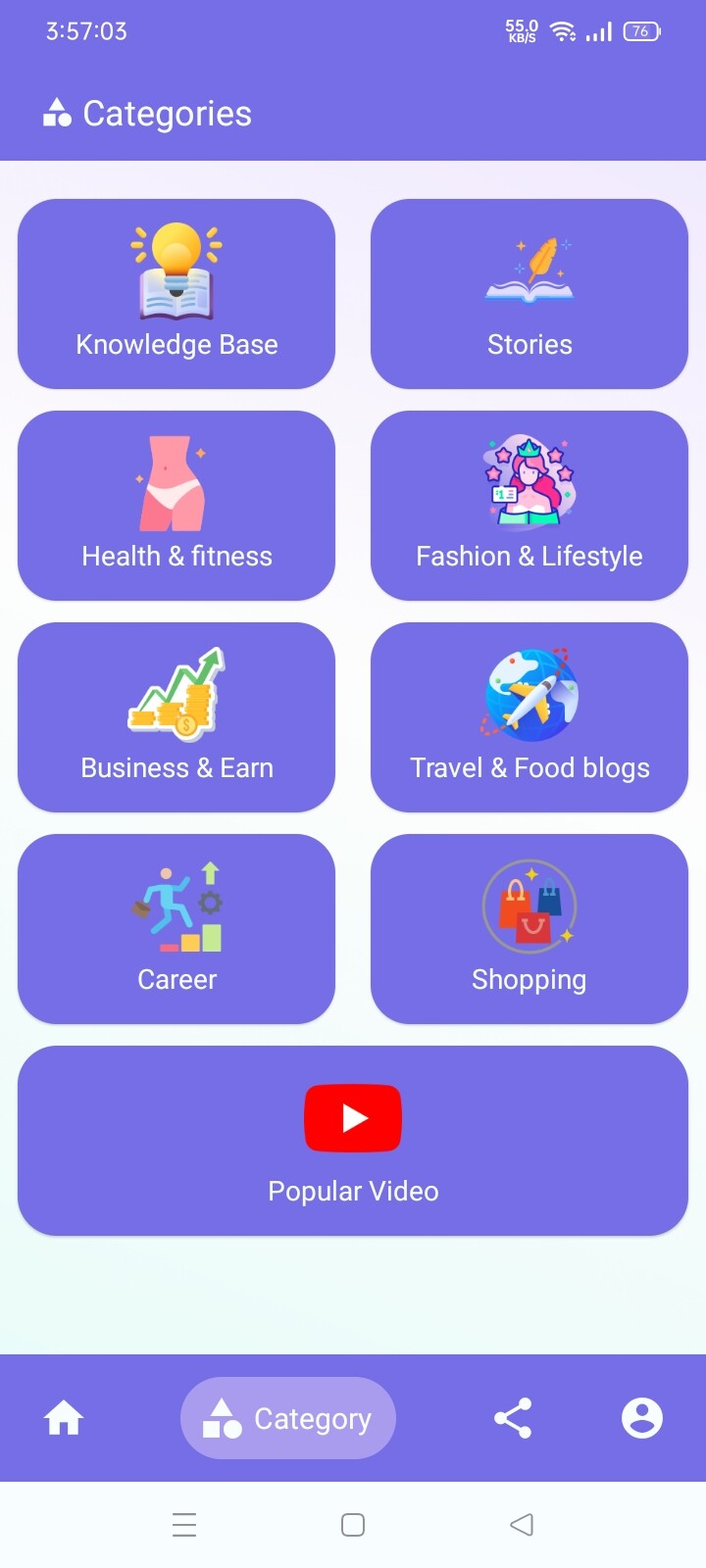Image resolution: width=706 pixels, height=1568 pixels.
Task: Open the Popular Video card
Action: 353,1141
